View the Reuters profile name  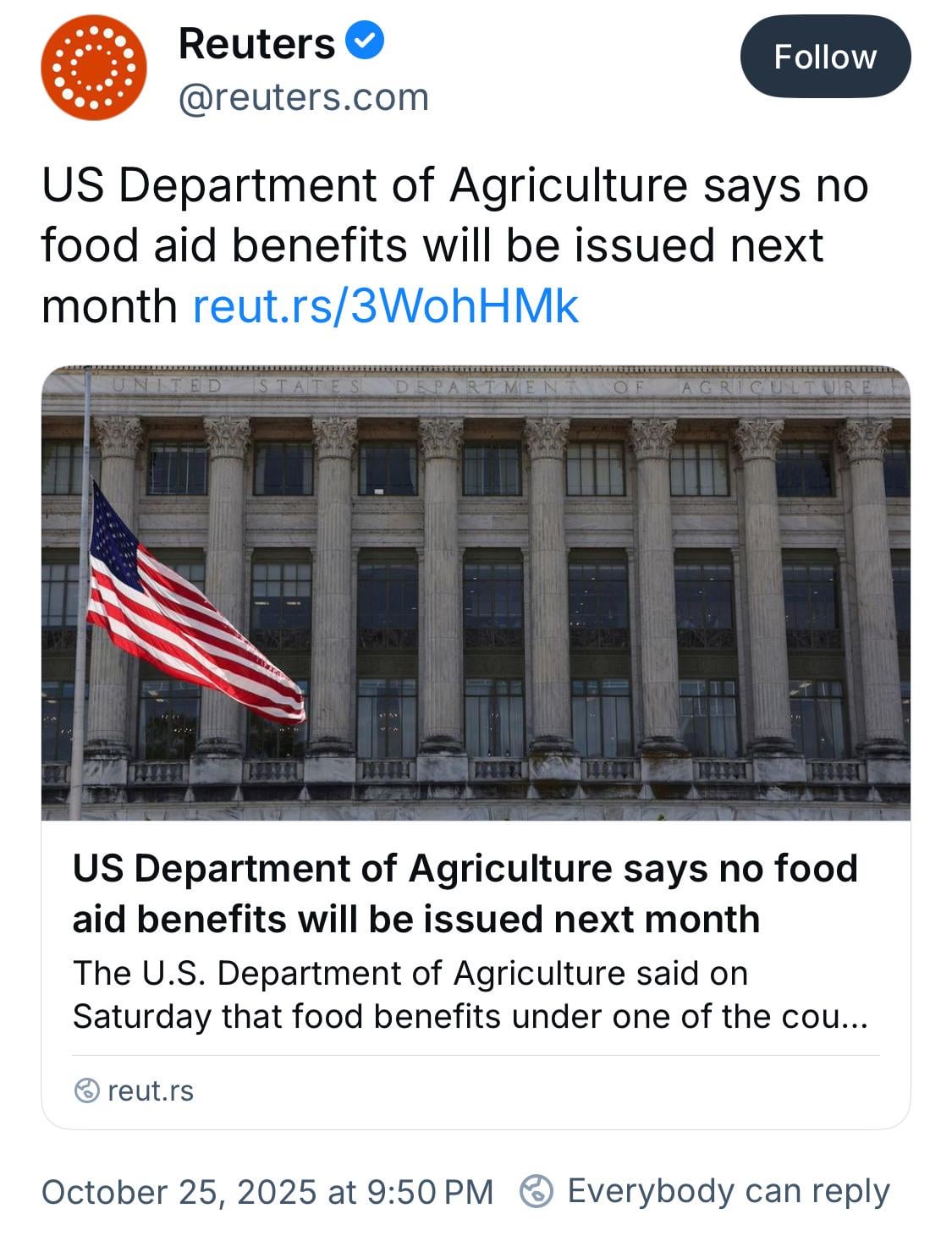(256, 43)
